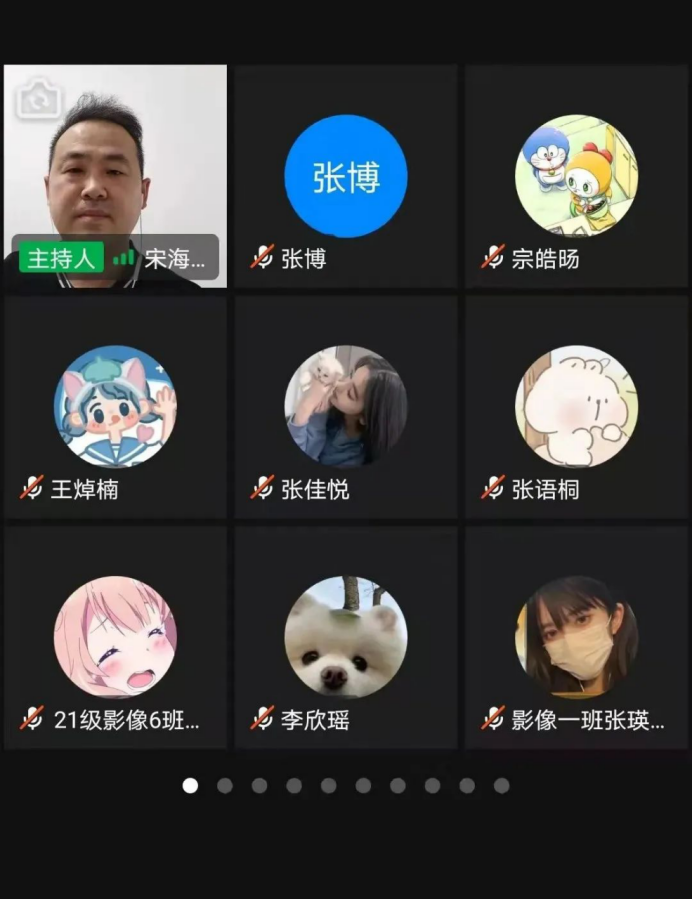Select participant 张博's tile
The height and width of the screenshot is (900, 693).
tap(346, 177)
